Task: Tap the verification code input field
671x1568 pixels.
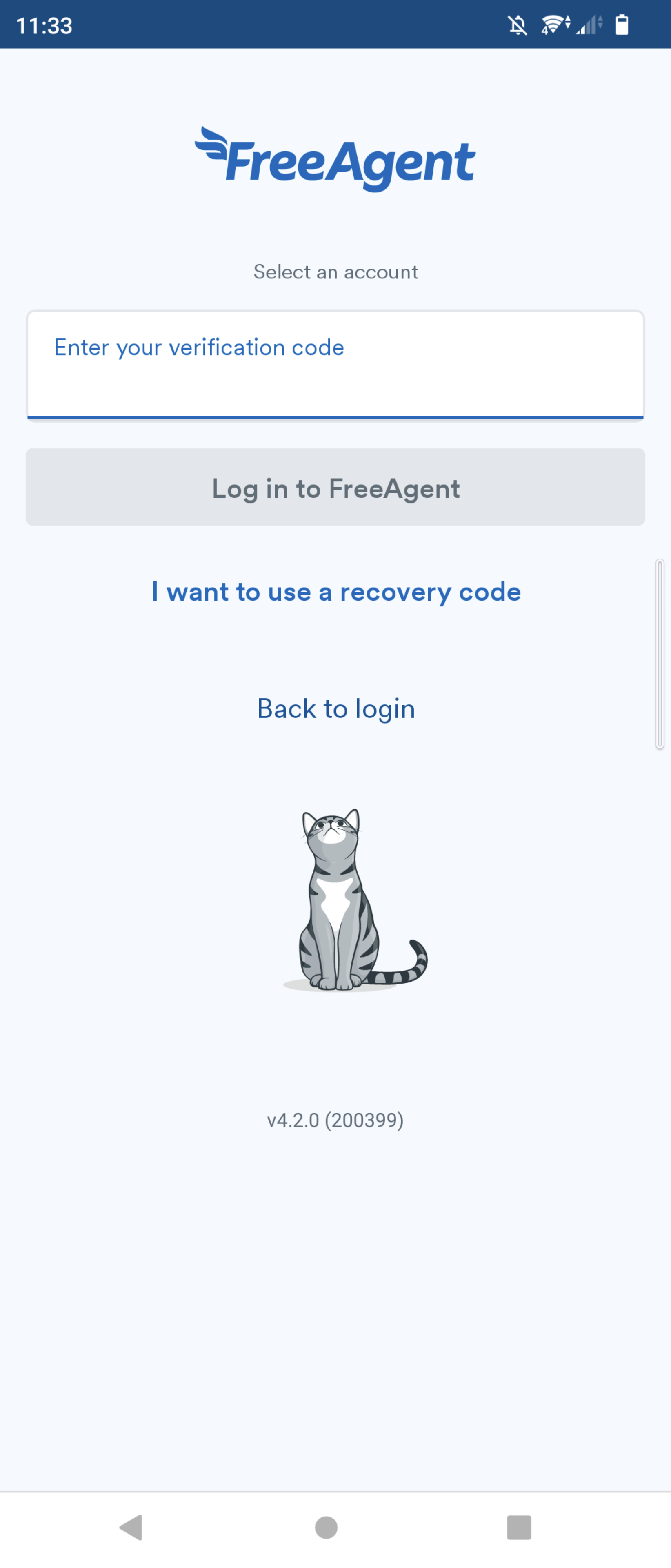Action: tap(335, 363)
